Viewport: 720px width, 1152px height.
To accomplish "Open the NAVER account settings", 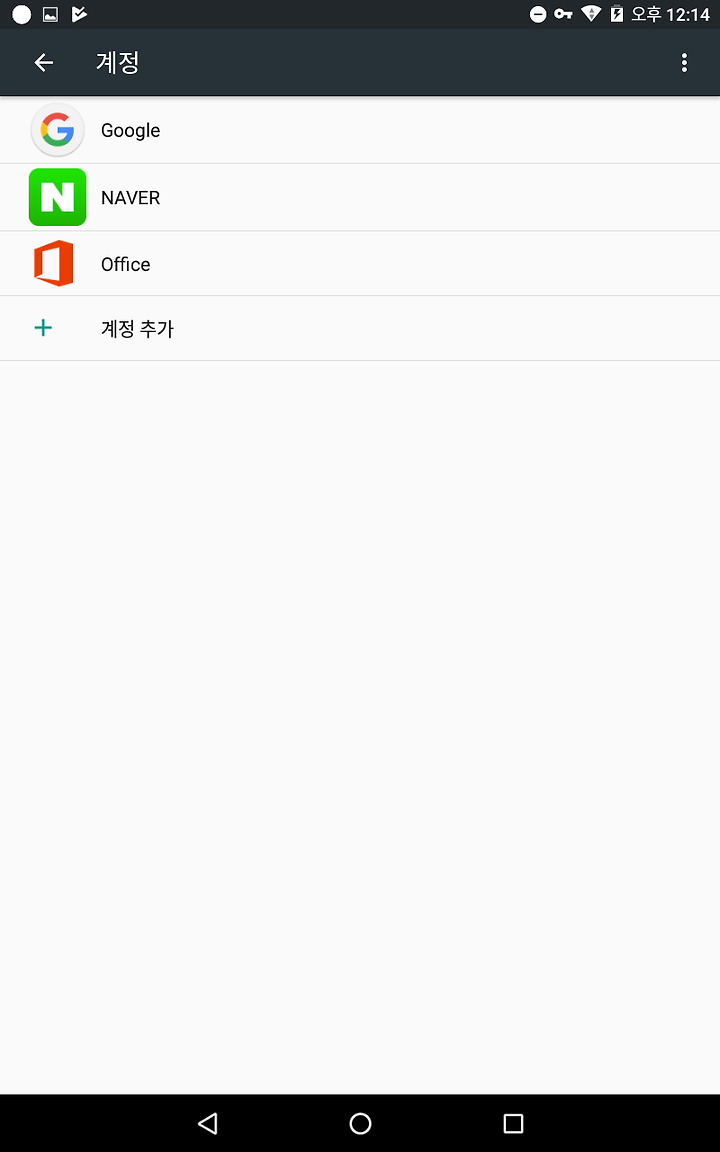I will (x=360, y=197).
